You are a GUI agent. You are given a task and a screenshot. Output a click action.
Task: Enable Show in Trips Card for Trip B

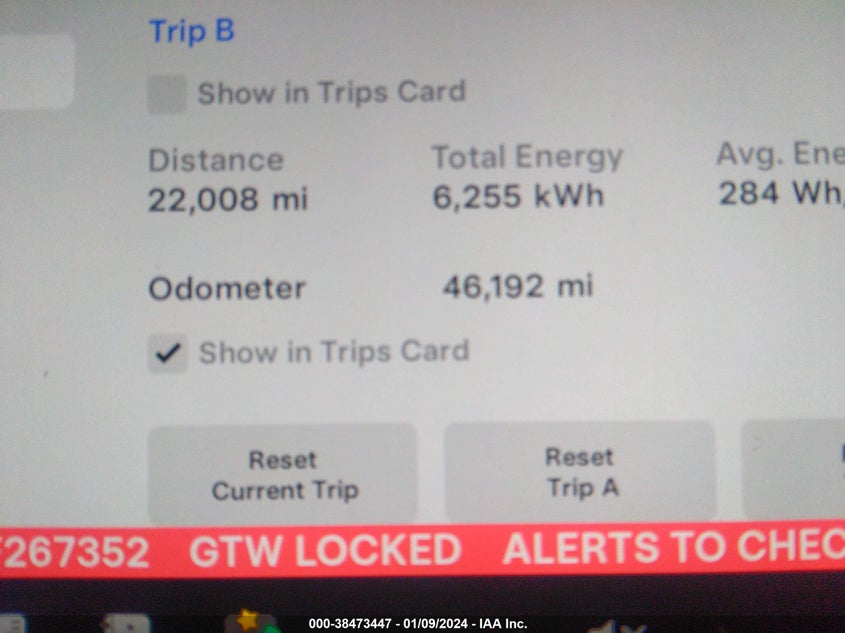click(167, 94)
